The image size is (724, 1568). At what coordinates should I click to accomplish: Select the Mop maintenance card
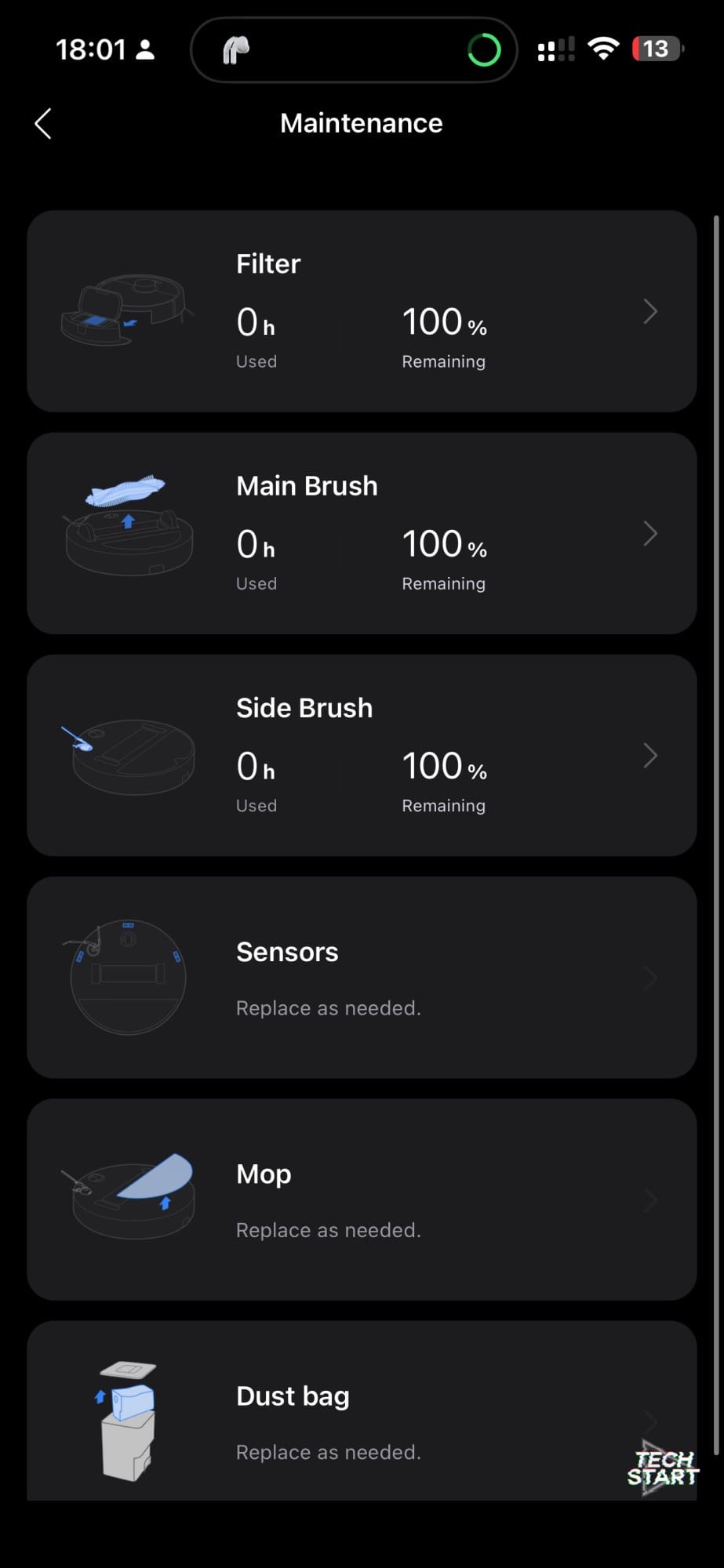point(362,1199)
